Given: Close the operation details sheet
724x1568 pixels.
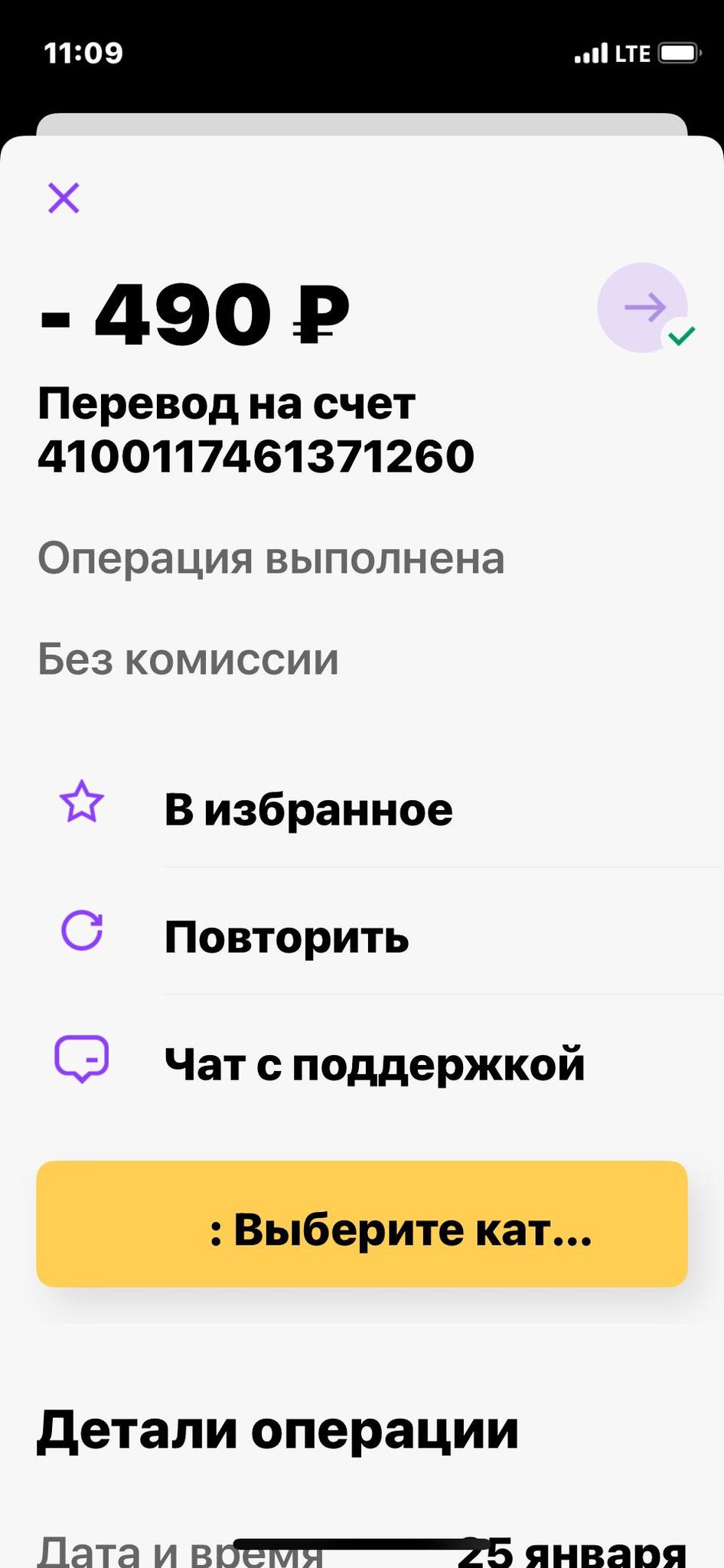Looking at the screenshot, I should (64, 198).
